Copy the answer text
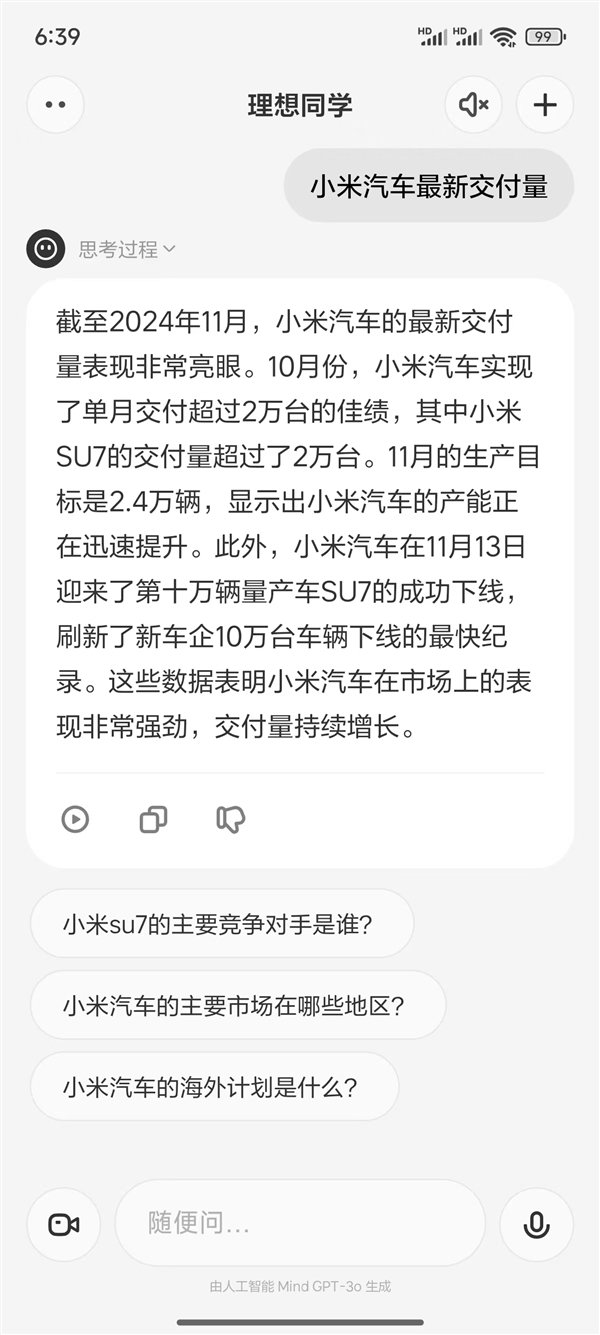This screenshot has height=1335, width=600. pyautogui.click(x=153, y=820)
